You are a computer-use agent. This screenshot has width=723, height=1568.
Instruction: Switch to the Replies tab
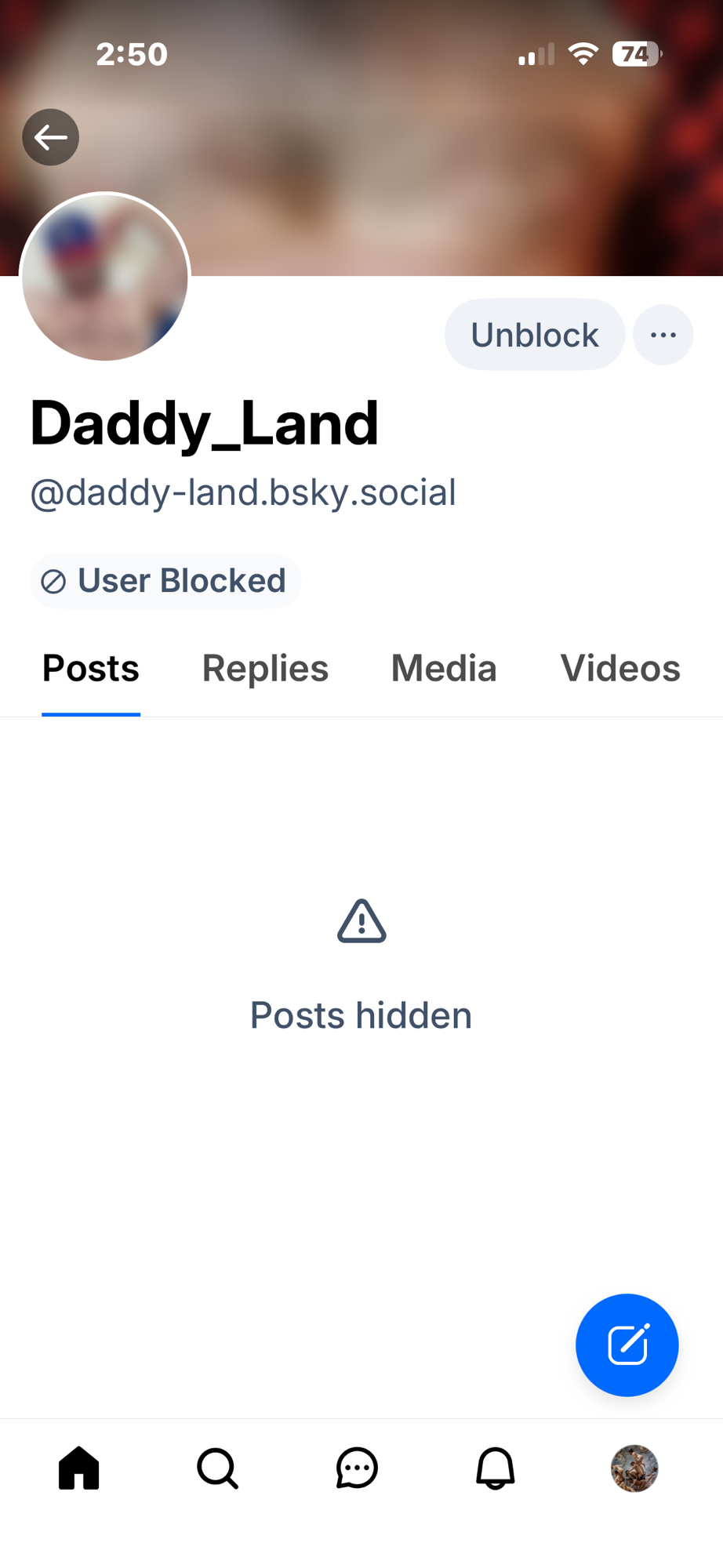coord(265,669)
